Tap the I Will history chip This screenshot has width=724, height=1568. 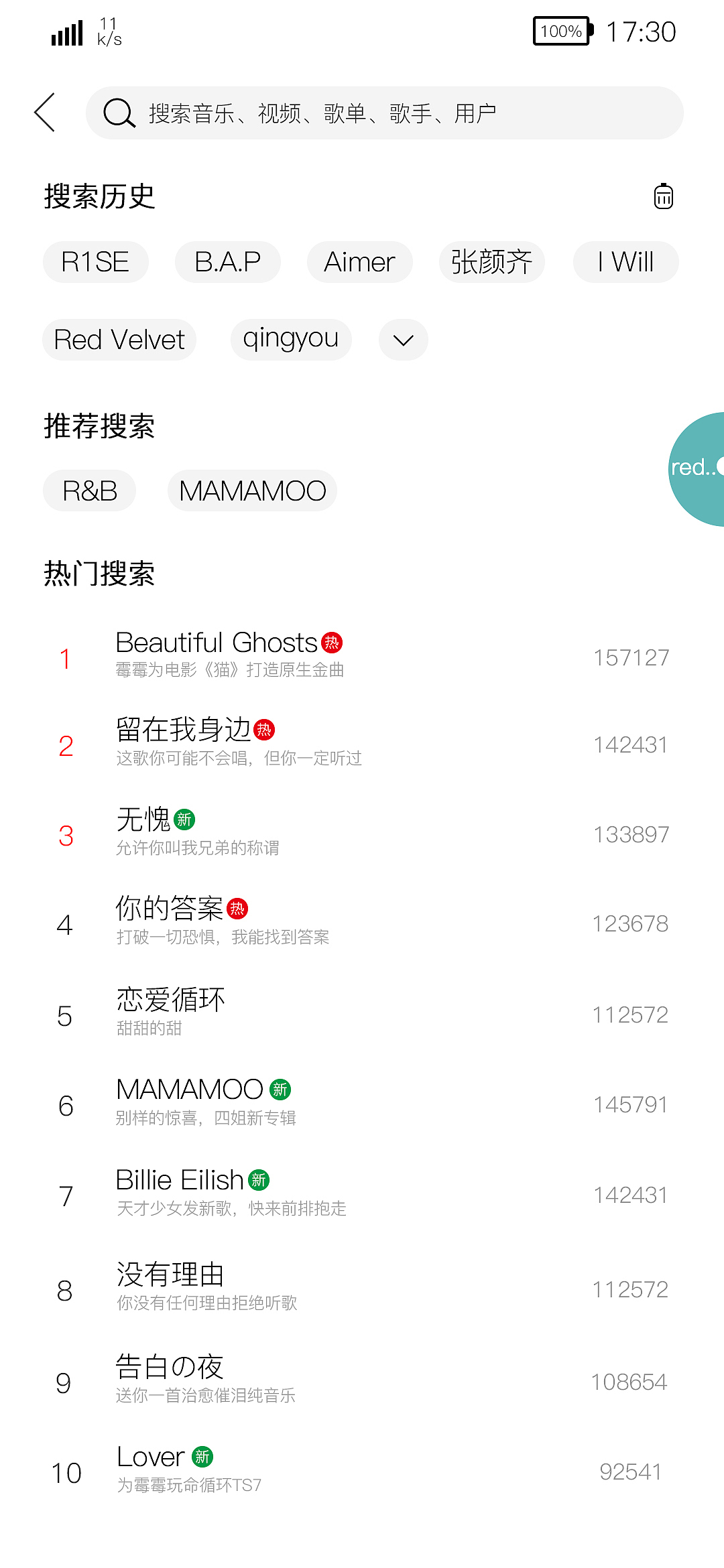point(625,262)
